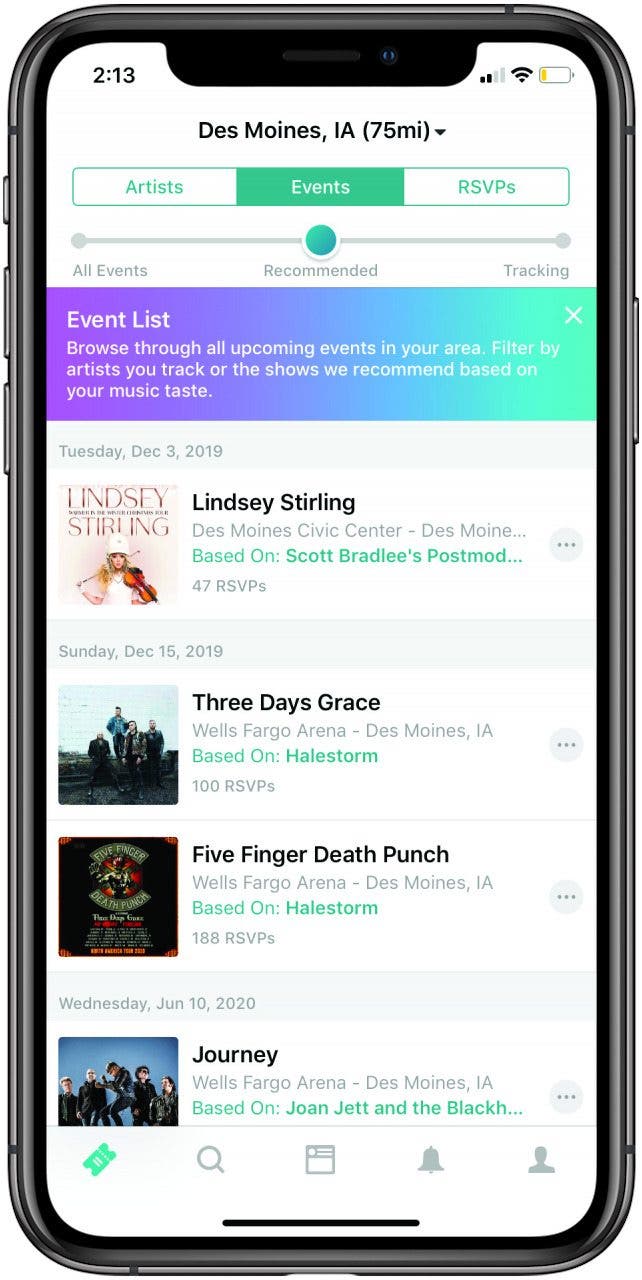Screen dimensions: 642x1280
Task: Dismiss the Event List banner
Action: (573, 316)
